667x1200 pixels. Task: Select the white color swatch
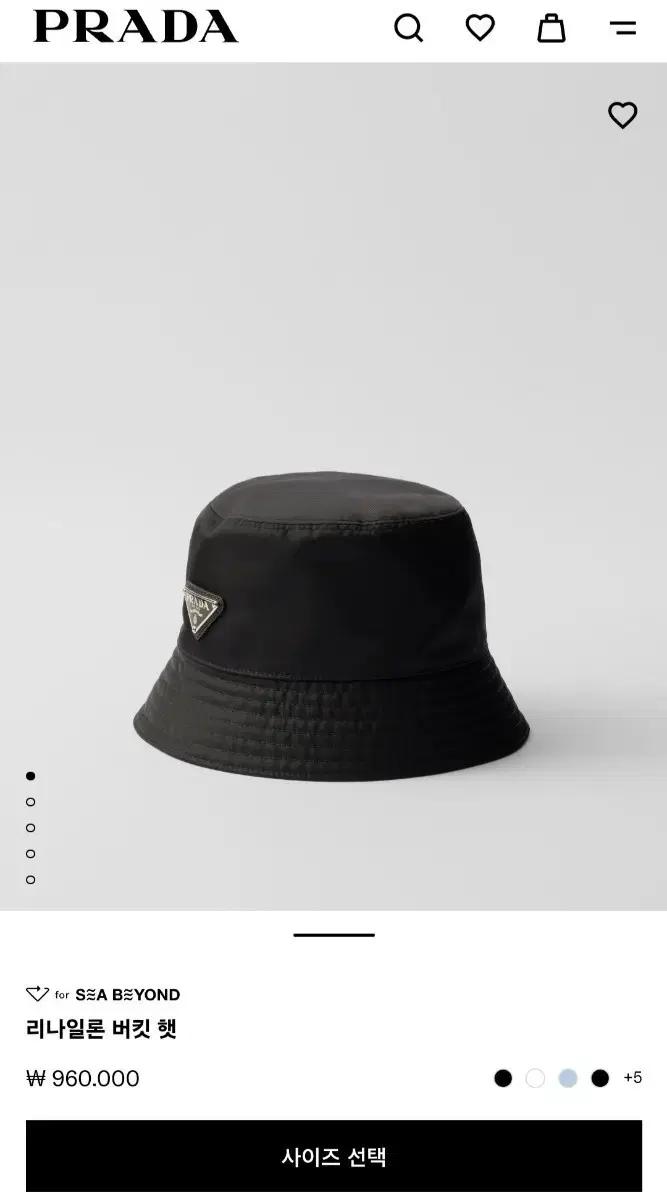point(535,1078)
